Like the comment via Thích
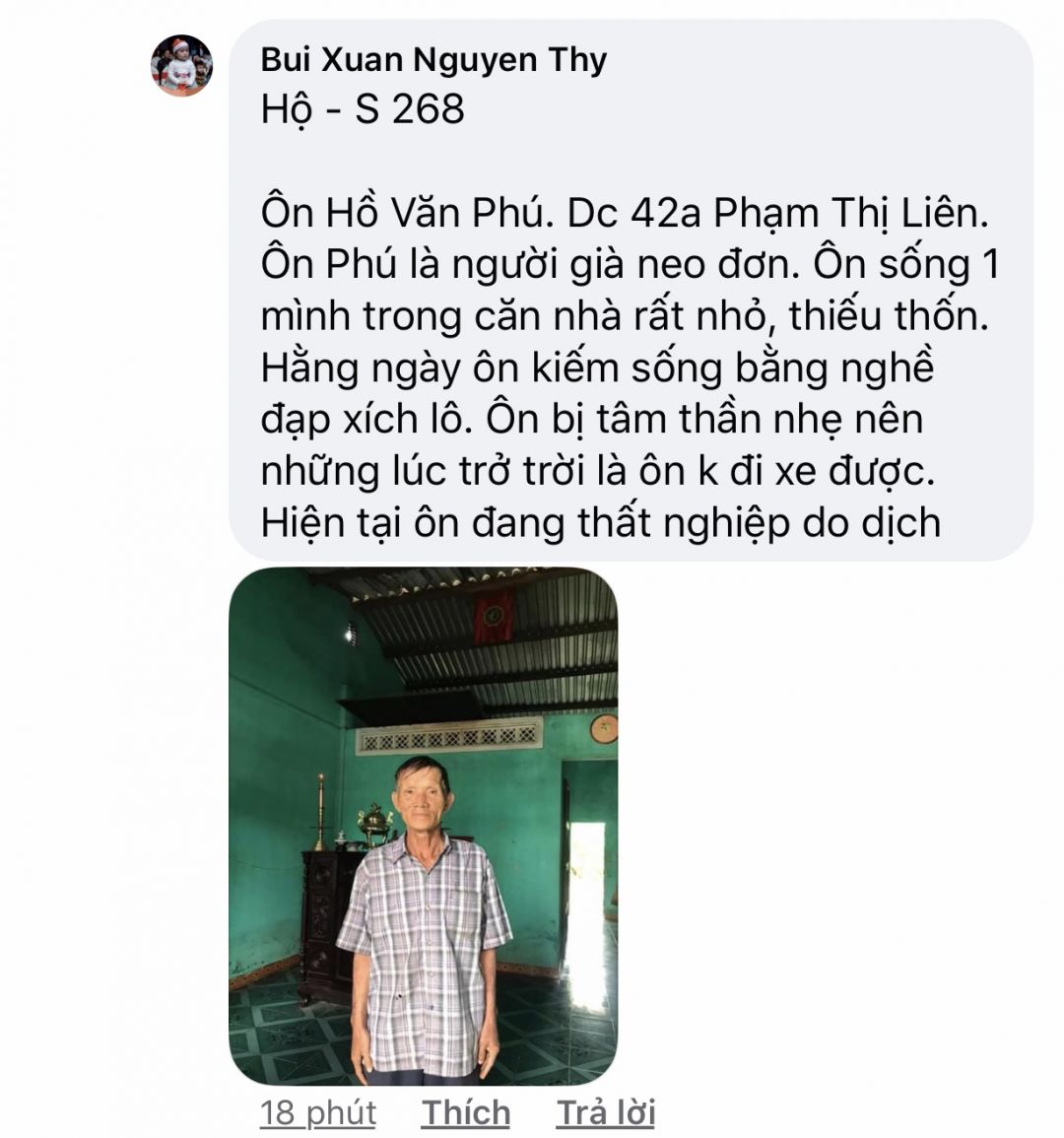The image size is (1064, 1138). coord(466,1112)
